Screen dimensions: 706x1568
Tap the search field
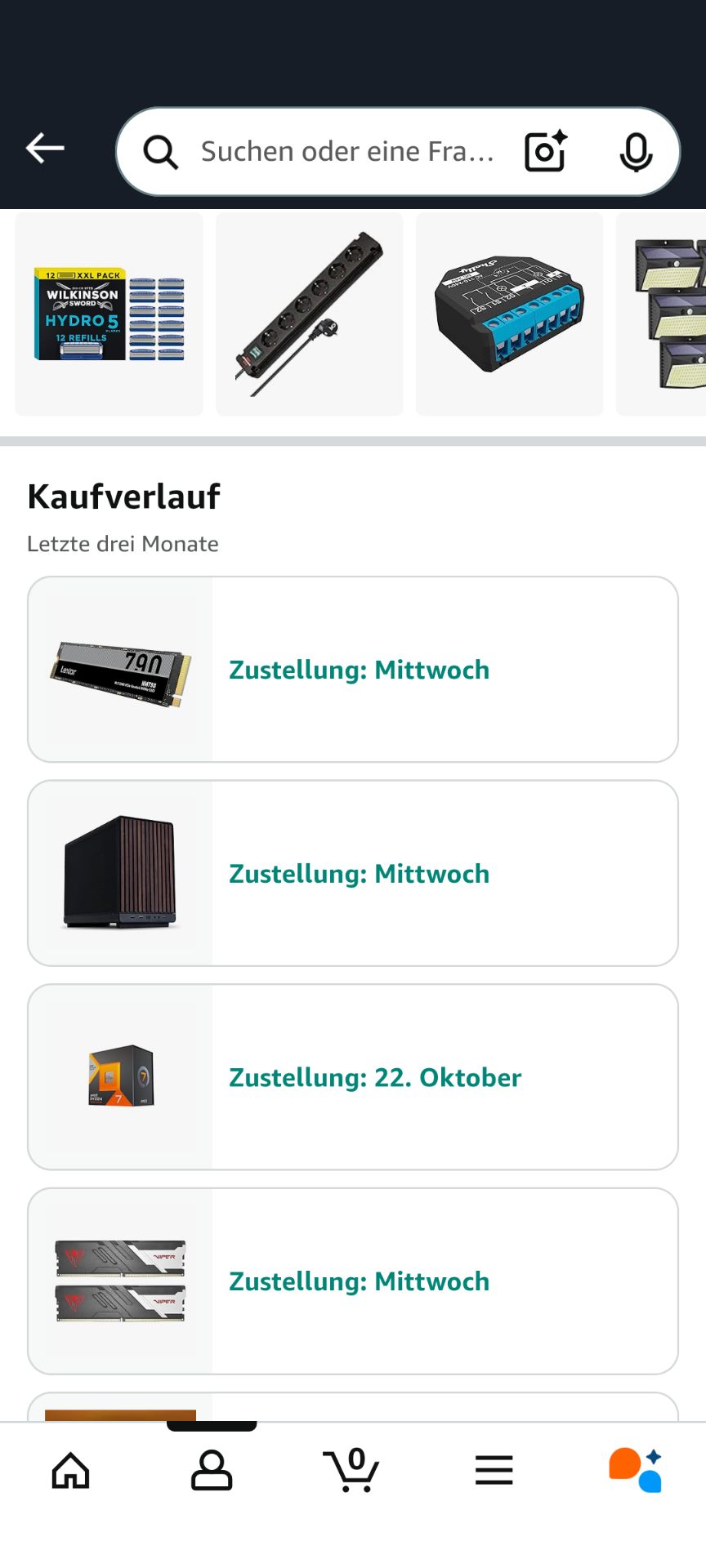[347, 152]
